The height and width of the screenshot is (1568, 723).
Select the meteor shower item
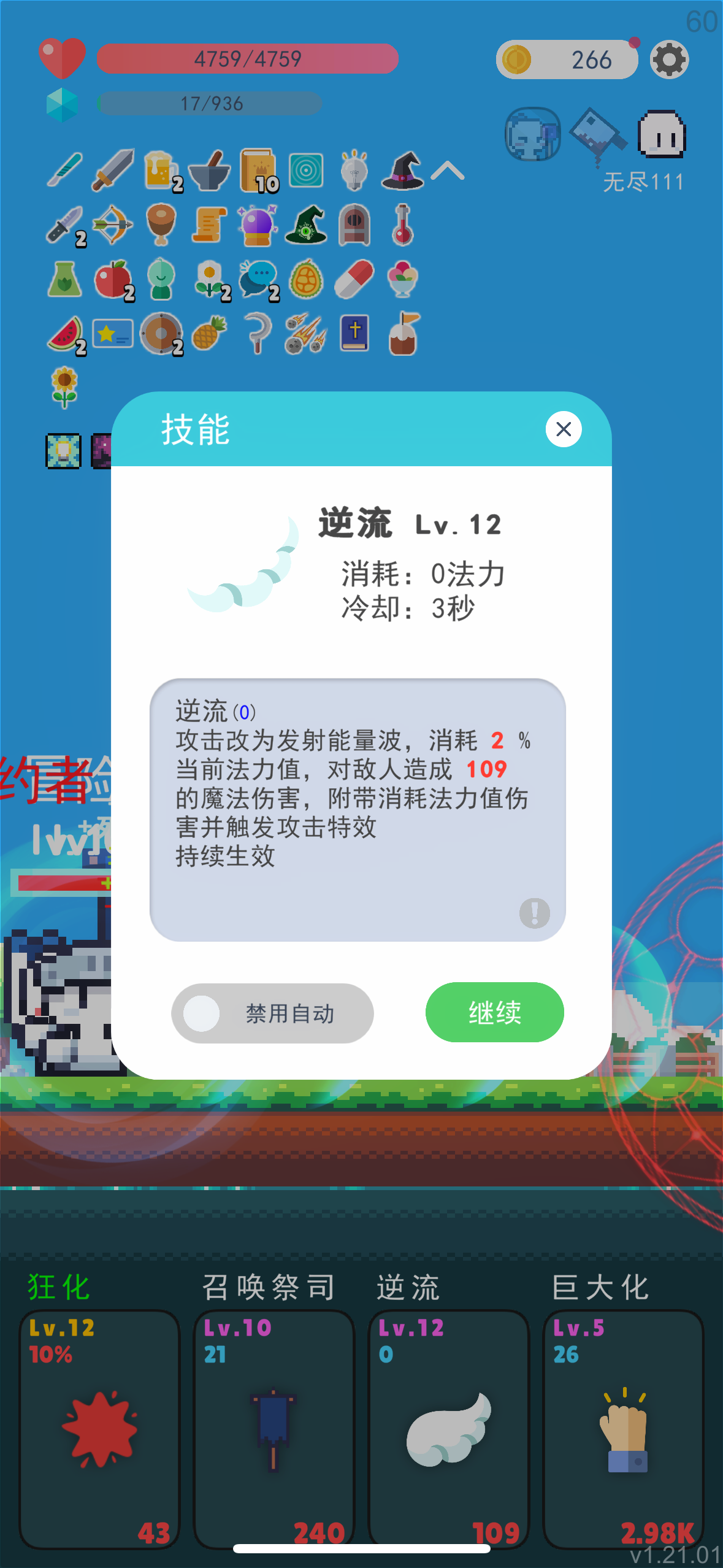[306, 333]
